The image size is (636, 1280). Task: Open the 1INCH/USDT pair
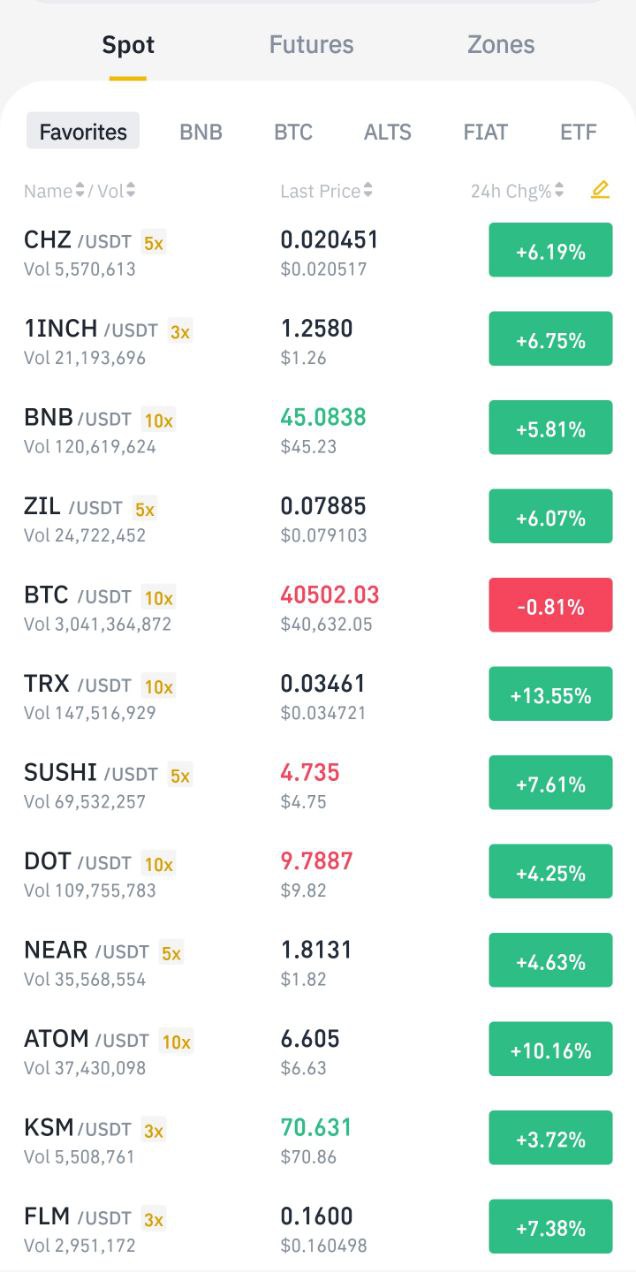click(x=318, y=342)
